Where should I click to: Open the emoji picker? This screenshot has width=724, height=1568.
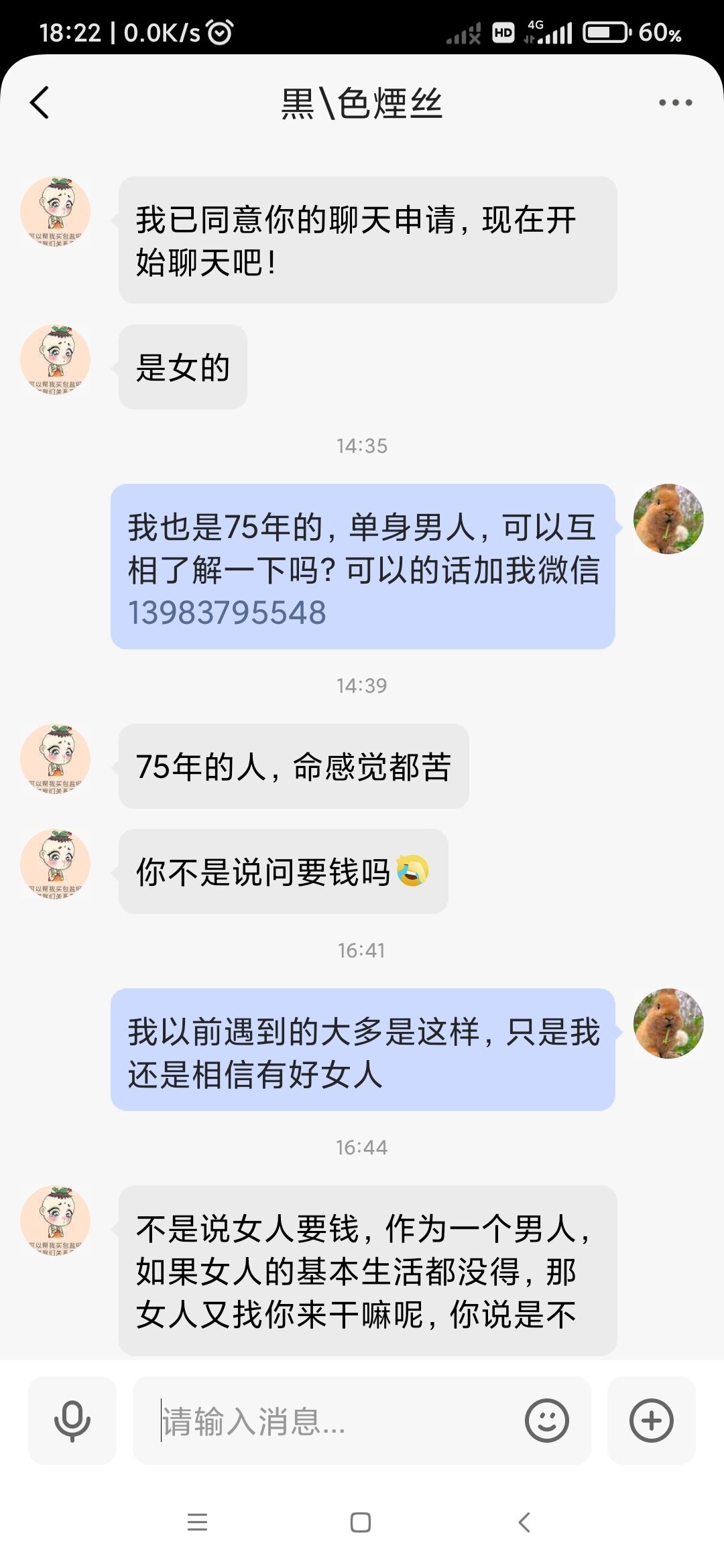(546, 1421)
